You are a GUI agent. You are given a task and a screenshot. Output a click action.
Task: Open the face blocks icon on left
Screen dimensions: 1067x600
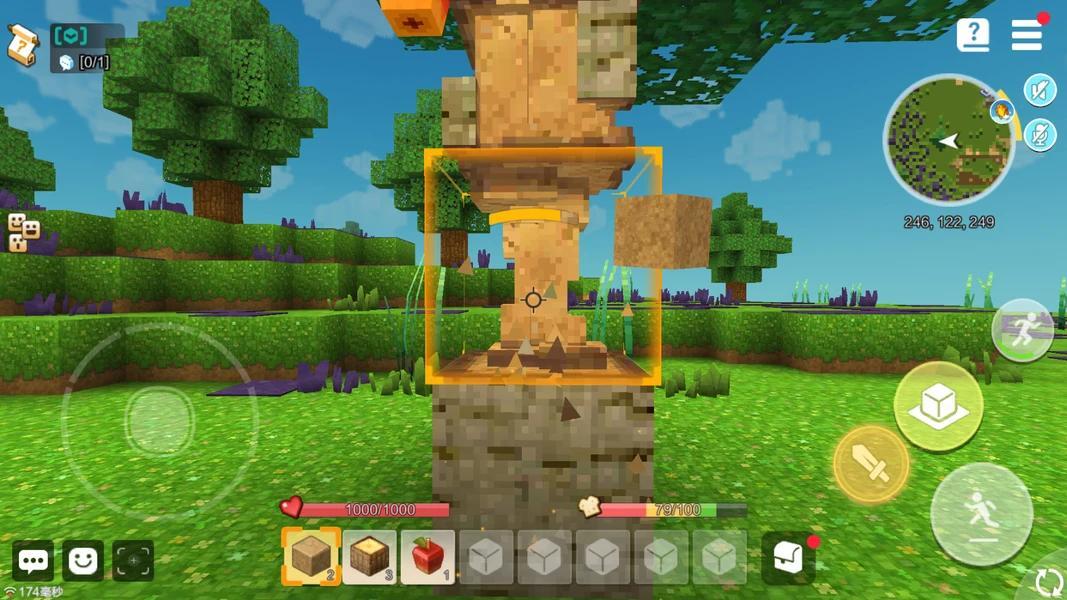(x=23, y=232)
